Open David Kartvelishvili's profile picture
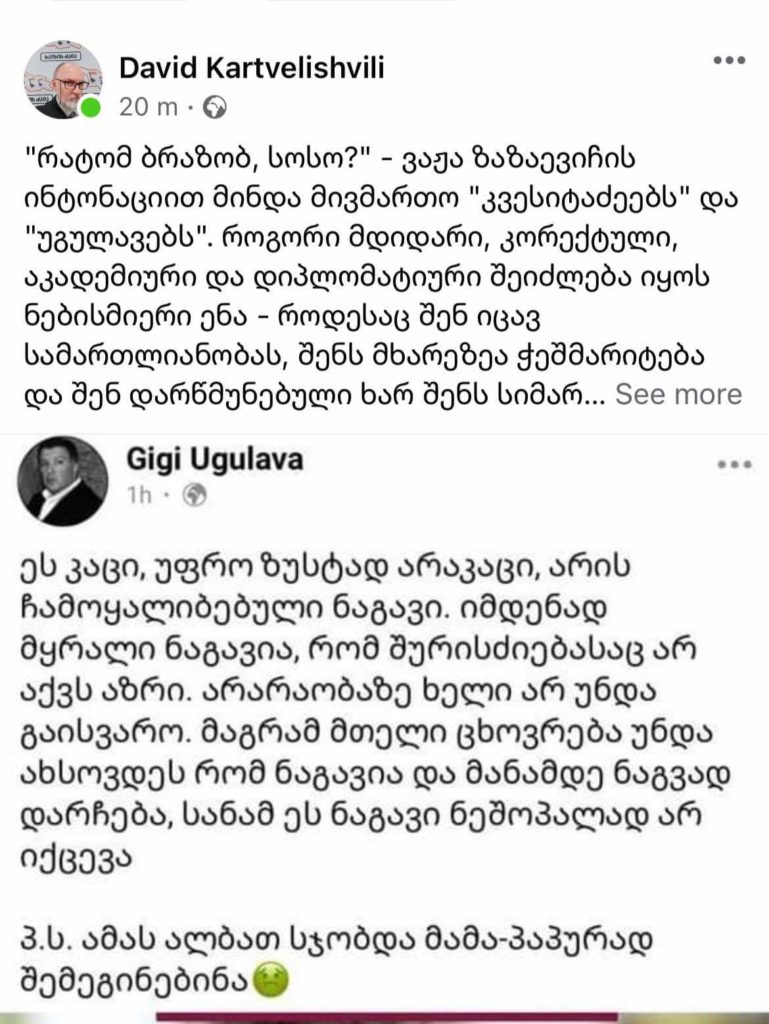Screen dimensions: 769x1024 (x=62, y=80)
